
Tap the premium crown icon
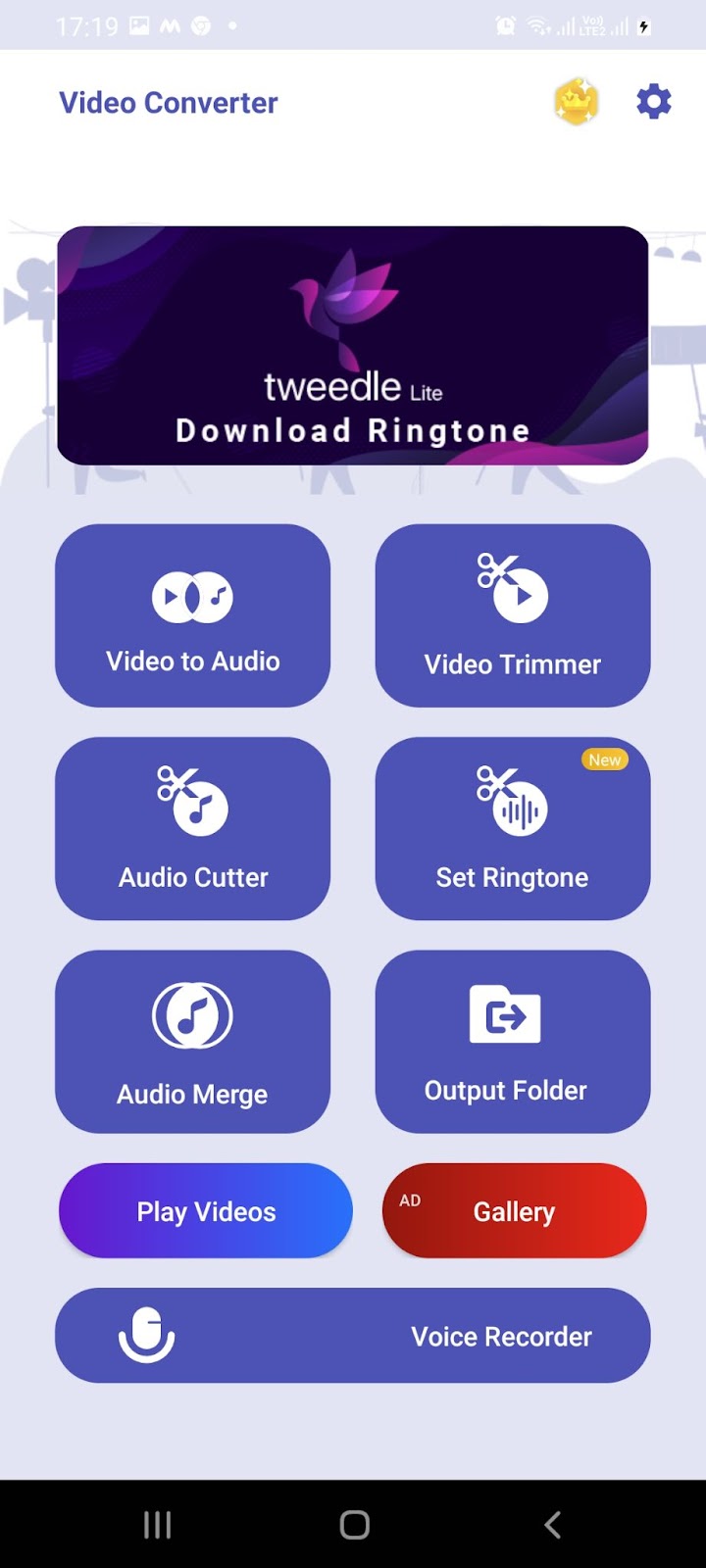(577, 102)
